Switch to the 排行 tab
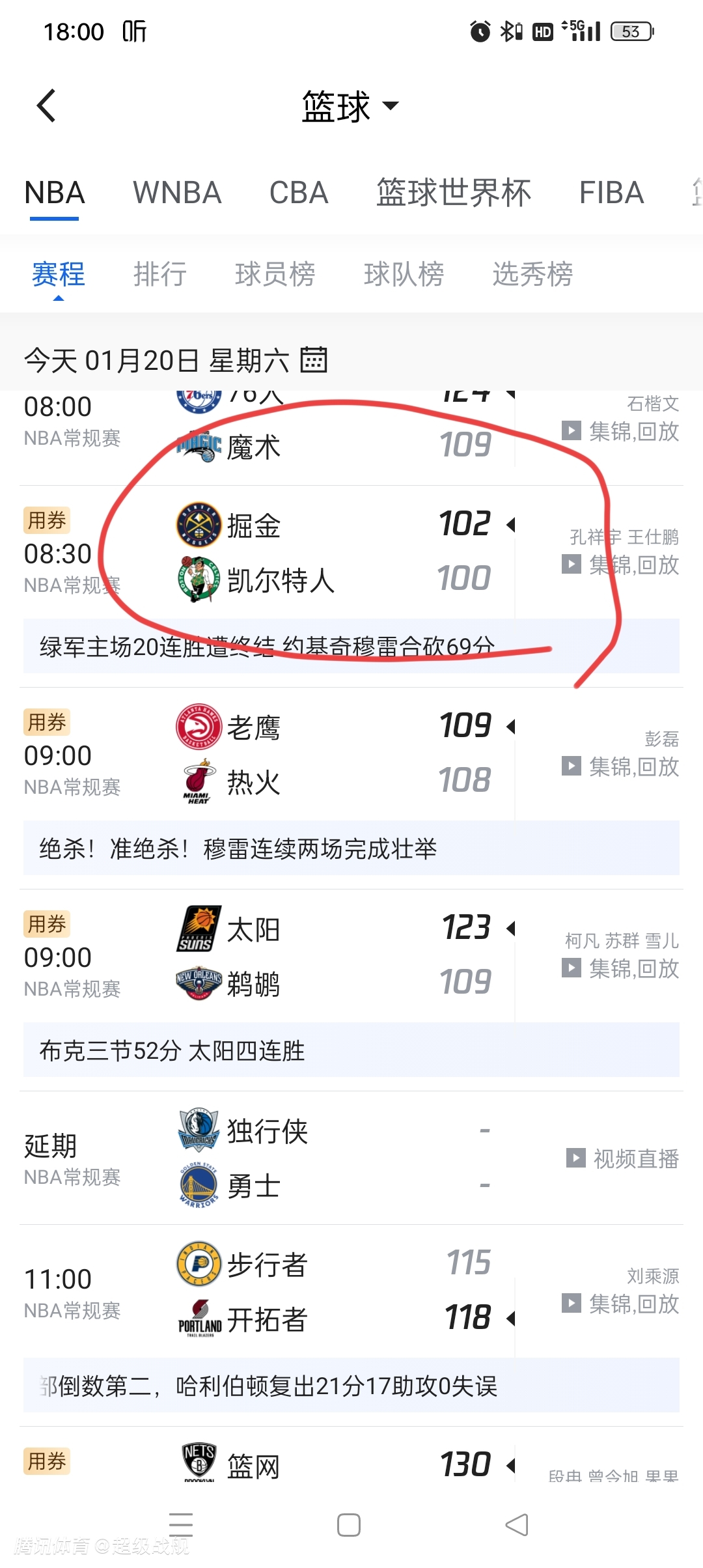This screenshot has height=1568, width=703. [160, 274]
